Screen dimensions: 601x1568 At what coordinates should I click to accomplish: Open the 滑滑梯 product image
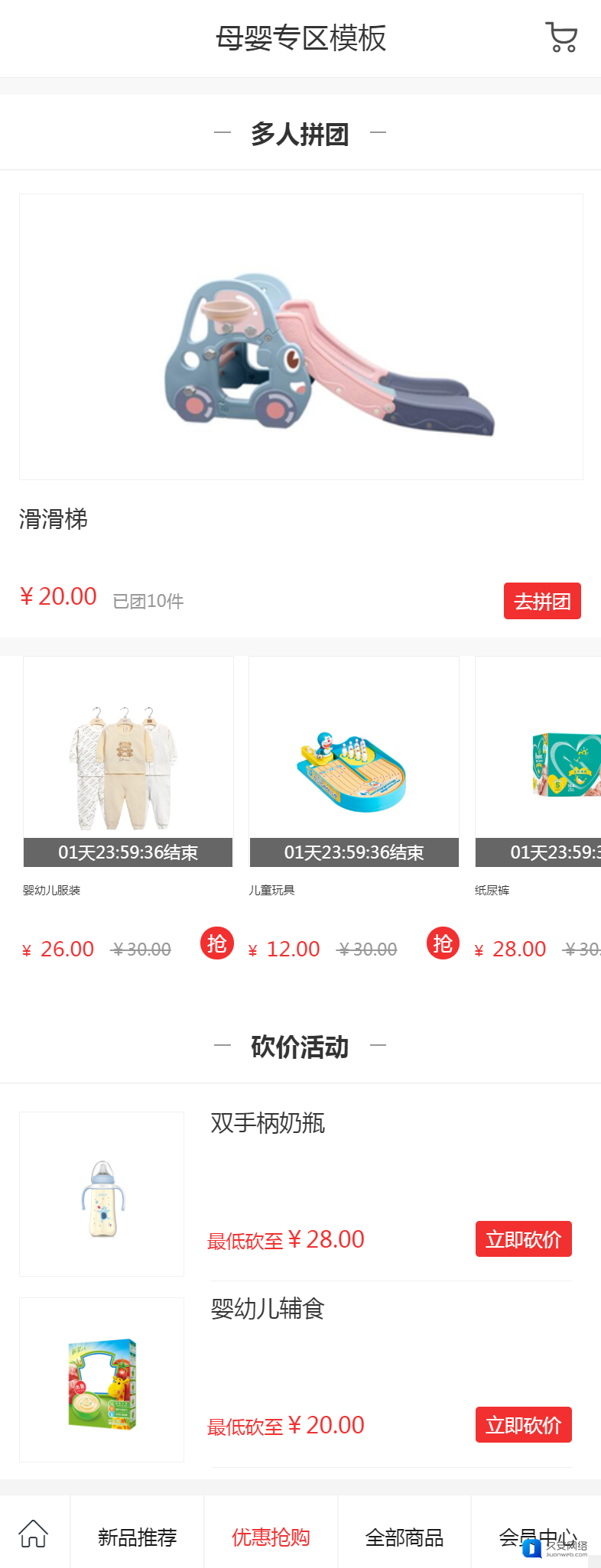tap(301, 337)
